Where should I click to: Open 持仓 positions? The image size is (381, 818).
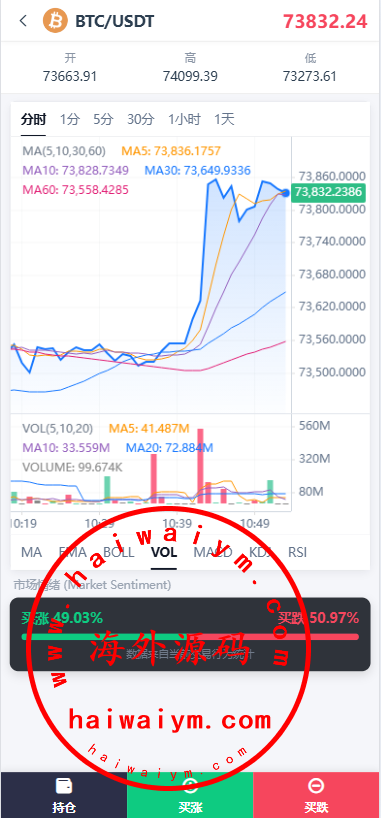click(64, 795)
